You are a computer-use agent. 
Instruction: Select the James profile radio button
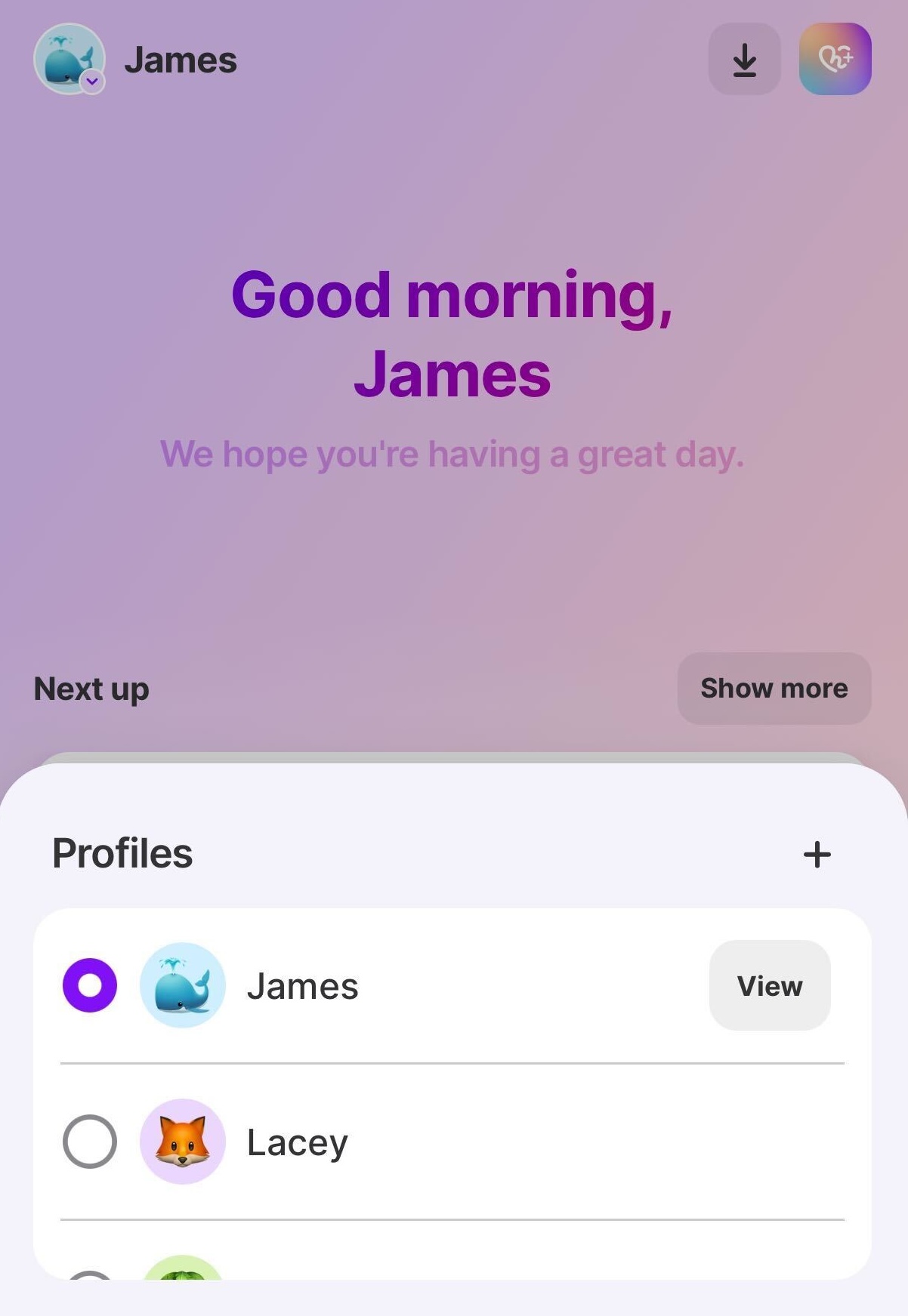[x=90, y=985]
